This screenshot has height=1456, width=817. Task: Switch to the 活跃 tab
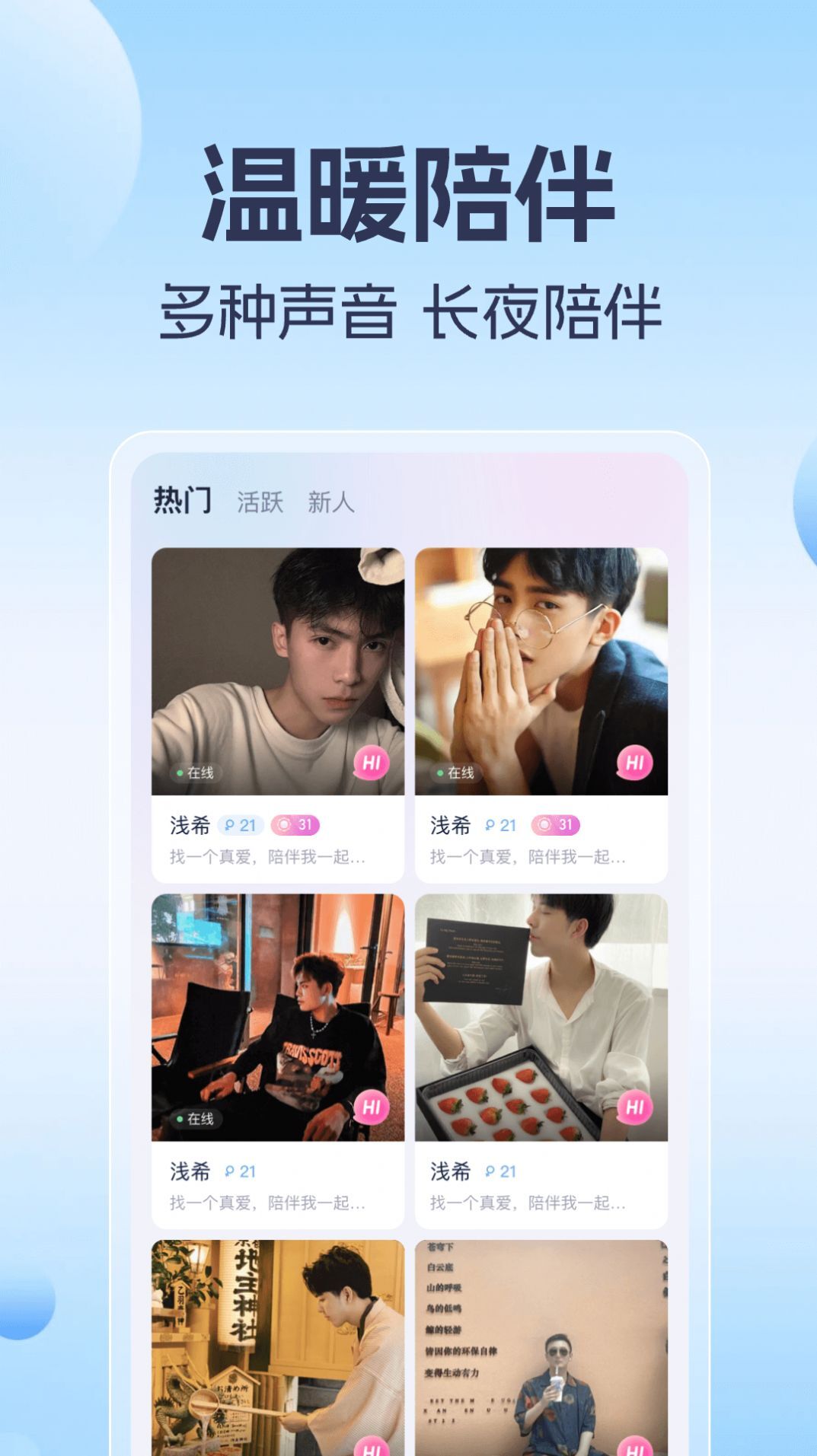pyautogui.click(x=259, y=502)
